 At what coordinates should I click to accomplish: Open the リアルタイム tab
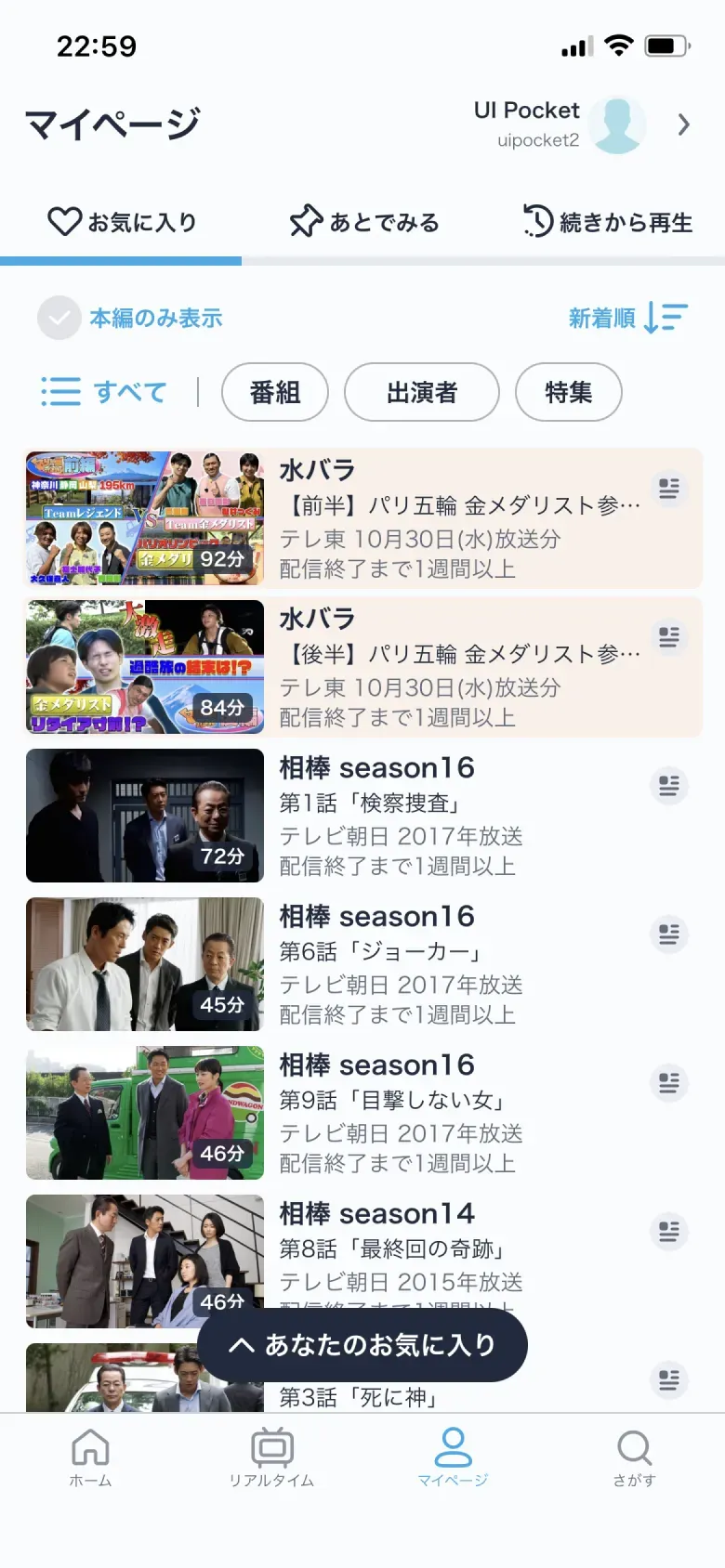pos(271,1458)
